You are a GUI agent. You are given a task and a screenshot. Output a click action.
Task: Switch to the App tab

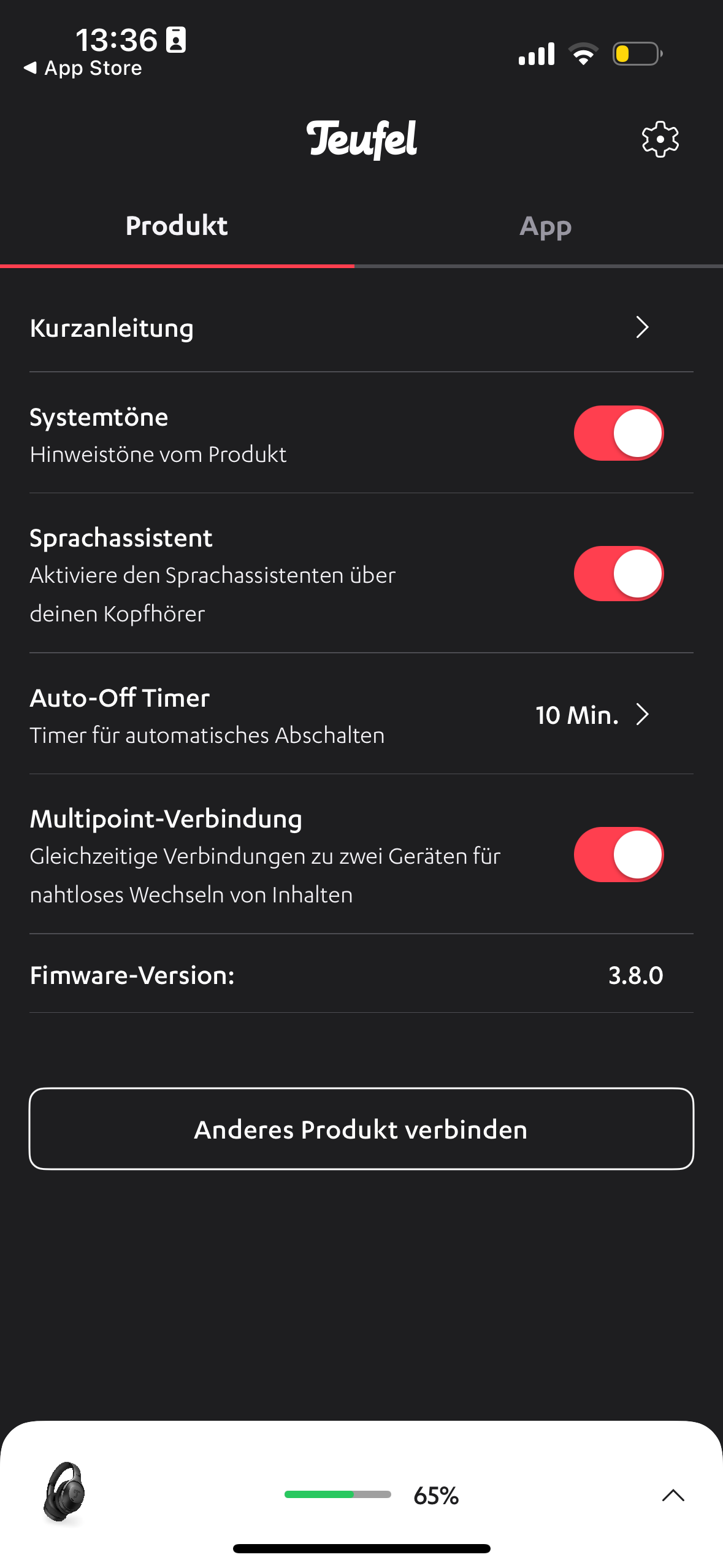545,226
